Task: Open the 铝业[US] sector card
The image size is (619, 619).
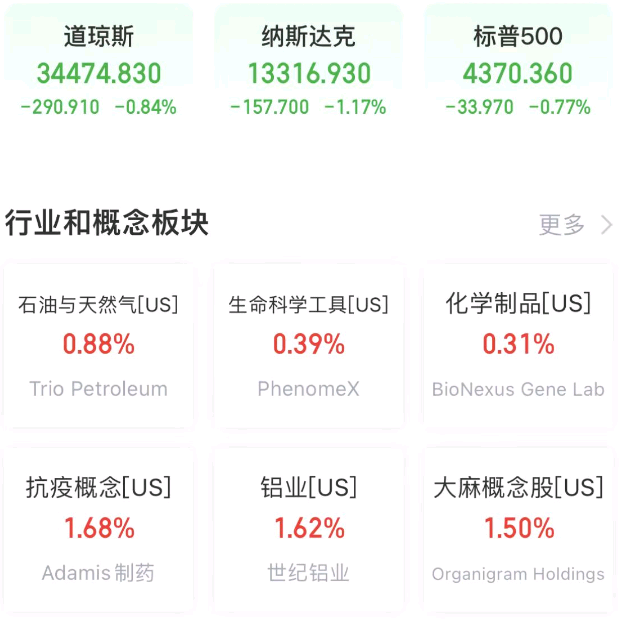Action: 308,529
